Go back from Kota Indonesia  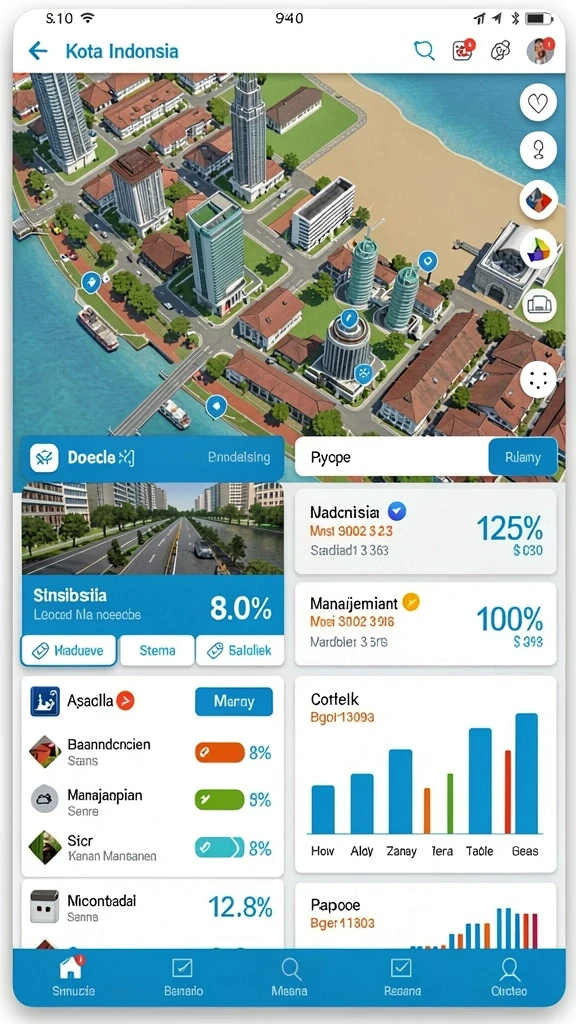click(x=38, y=51)
